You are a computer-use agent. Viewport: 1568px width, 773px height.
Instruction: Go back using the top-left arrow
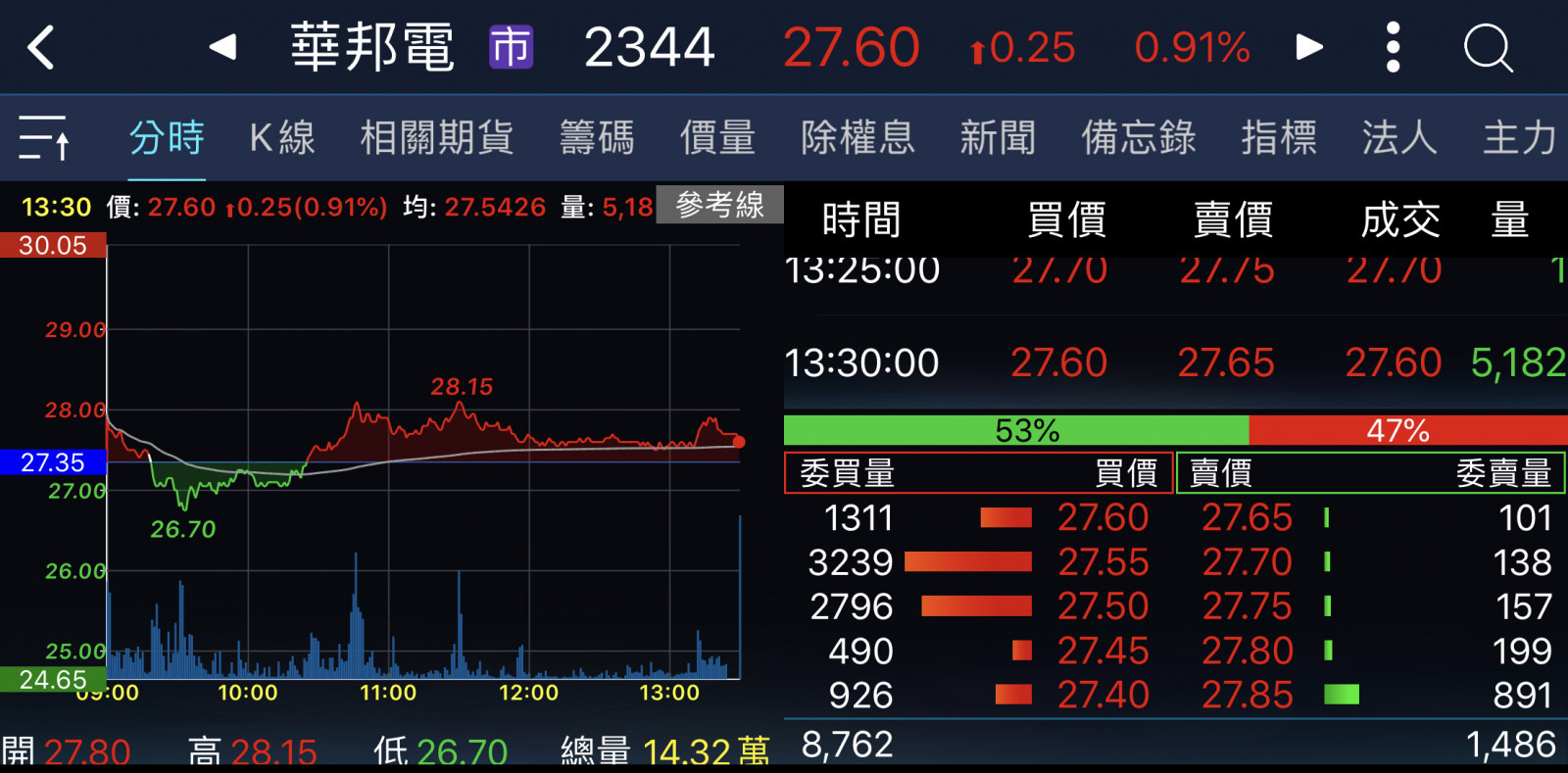pos(41,47)
